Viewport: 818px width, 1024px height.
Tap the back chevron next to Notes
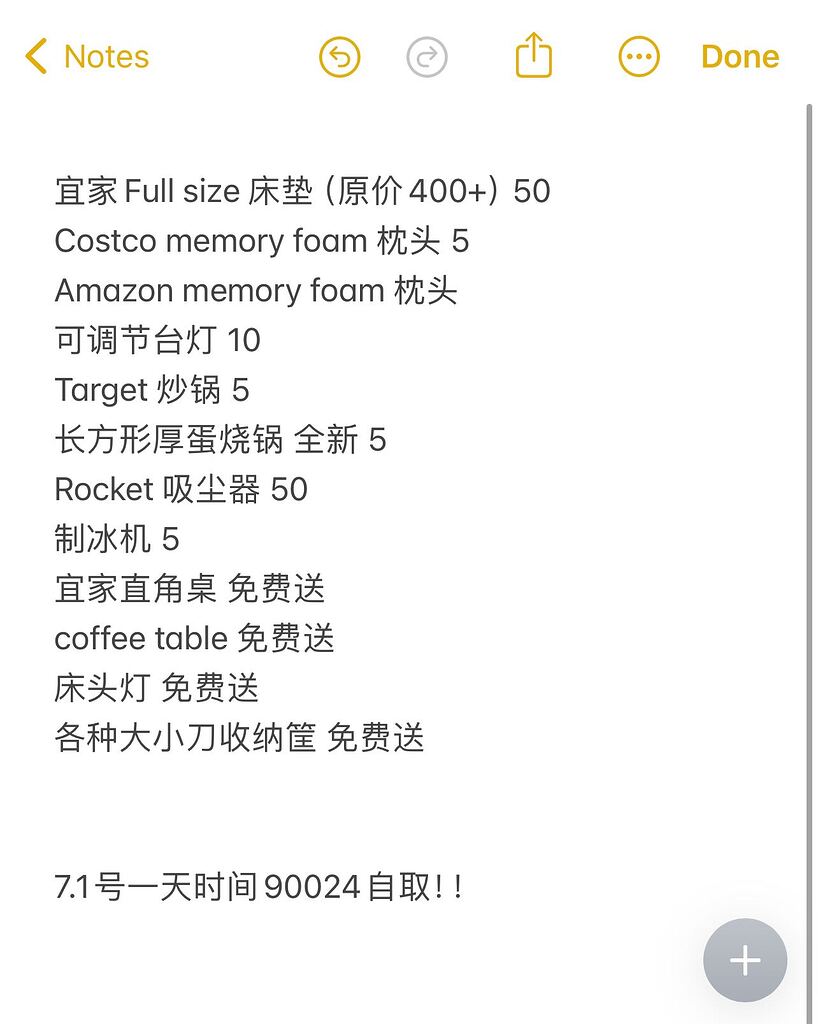[36, 57]
